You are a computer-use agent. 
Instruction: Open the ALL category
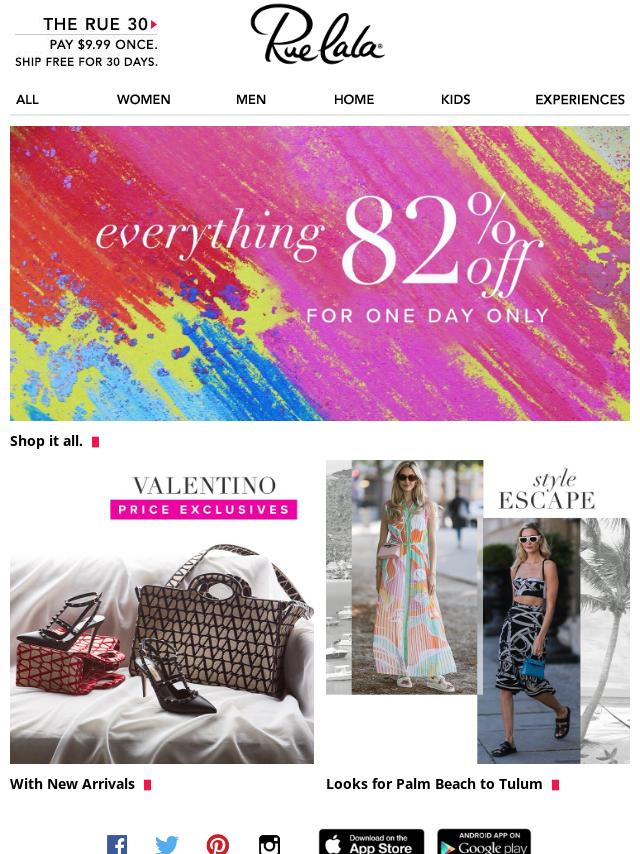tap(27, 100)
